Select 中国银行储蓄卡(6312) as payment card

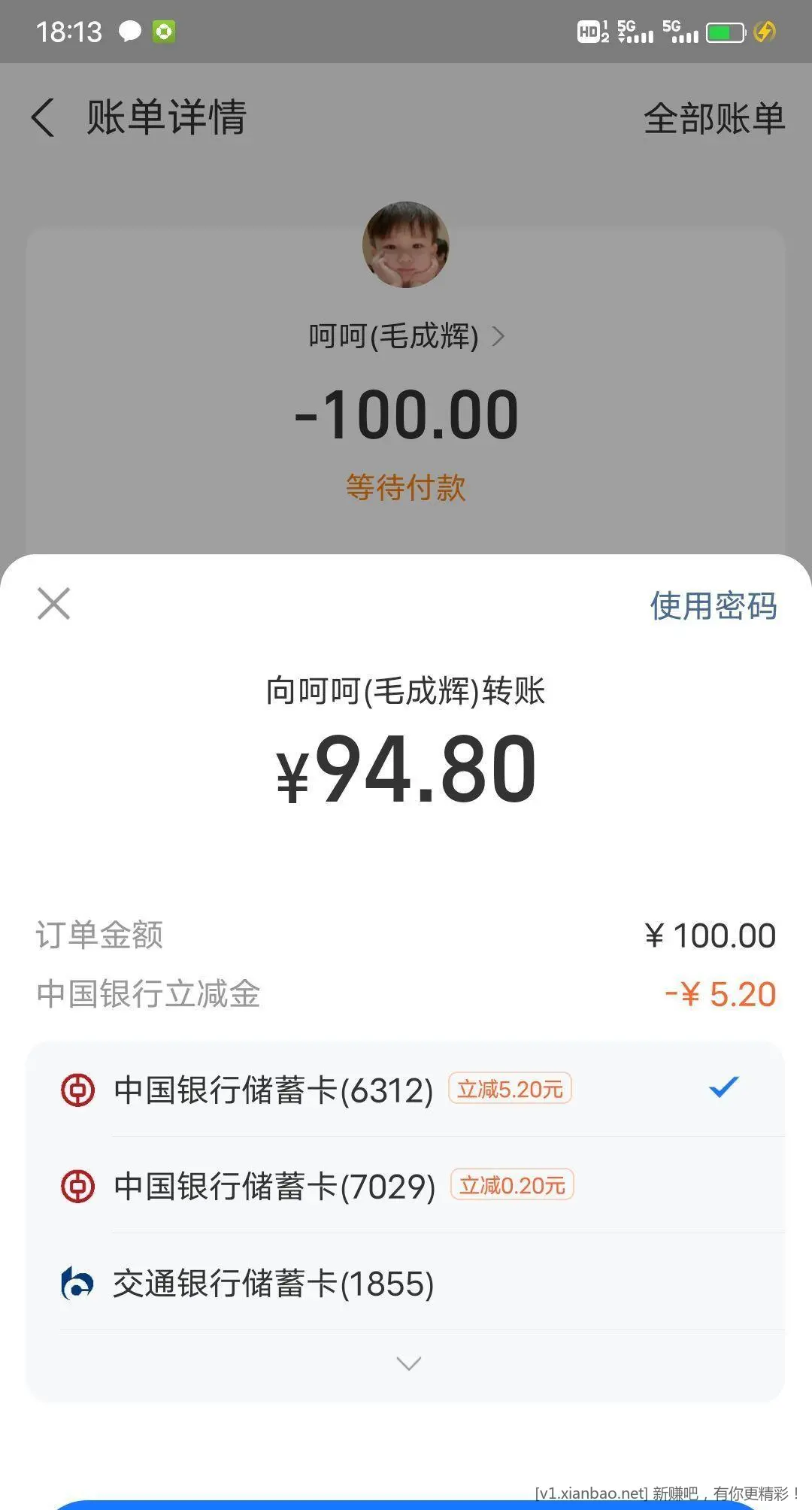[x=274, y=1090]
